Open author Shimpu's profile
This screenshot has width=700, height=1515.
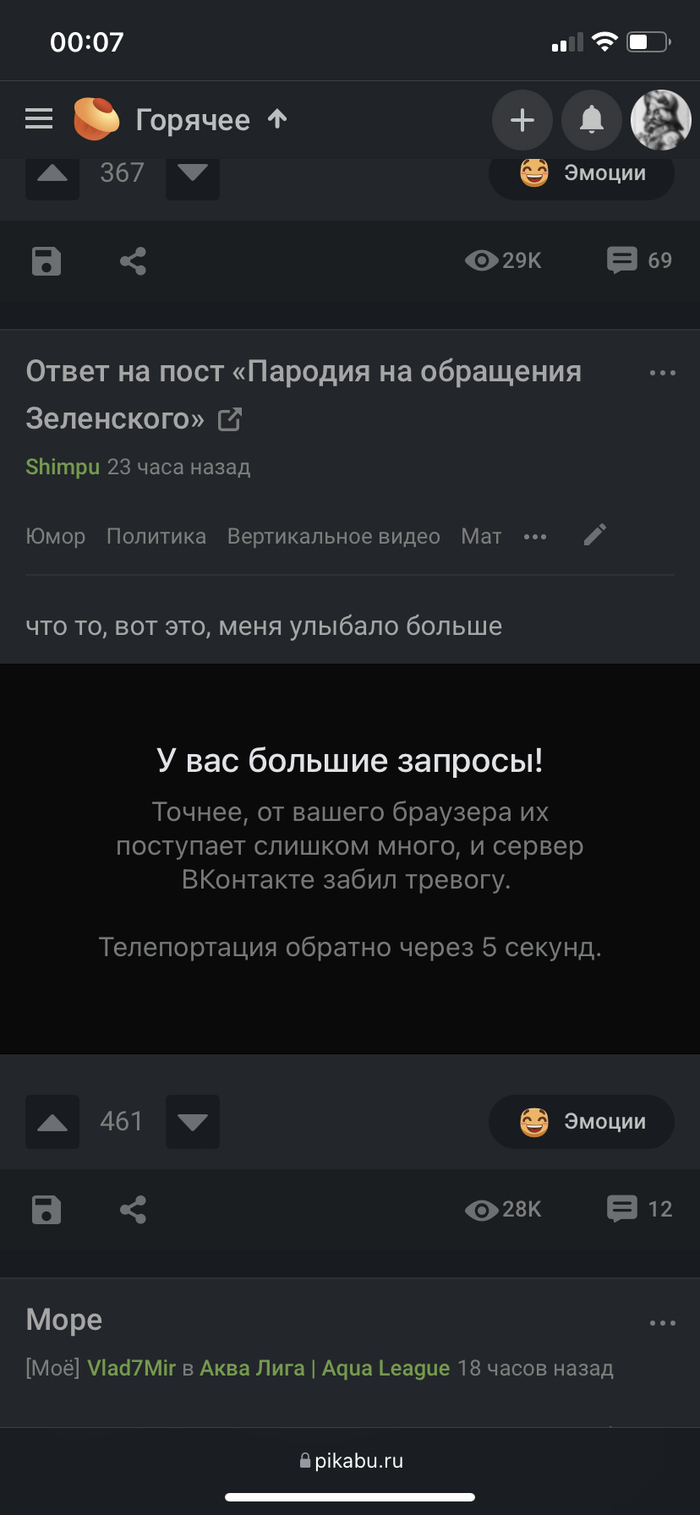tap(62, 467)
